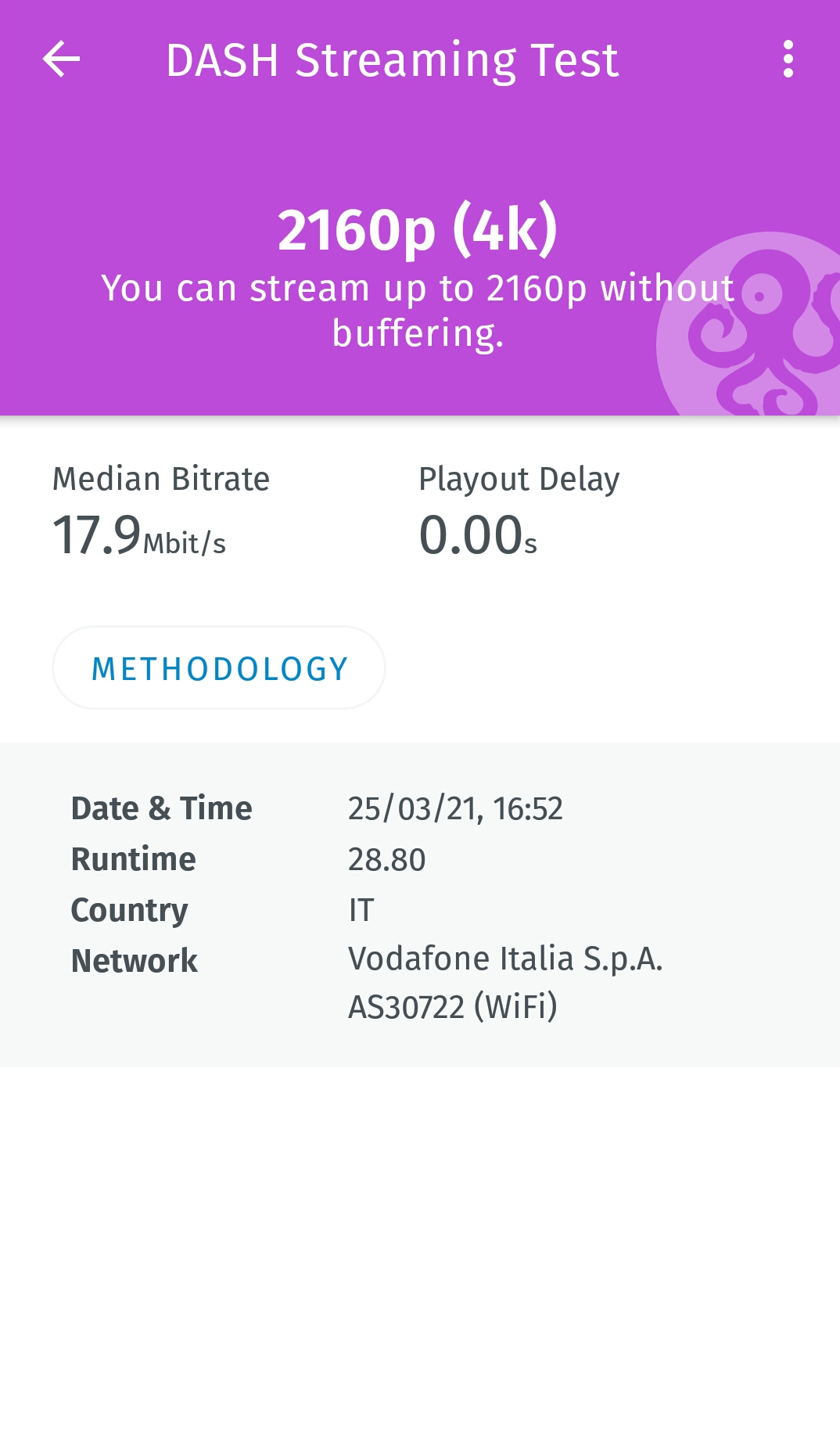Viewport: 840px width, 1439px height.
Task: Open the Methodology details
Action: (219, 668)
